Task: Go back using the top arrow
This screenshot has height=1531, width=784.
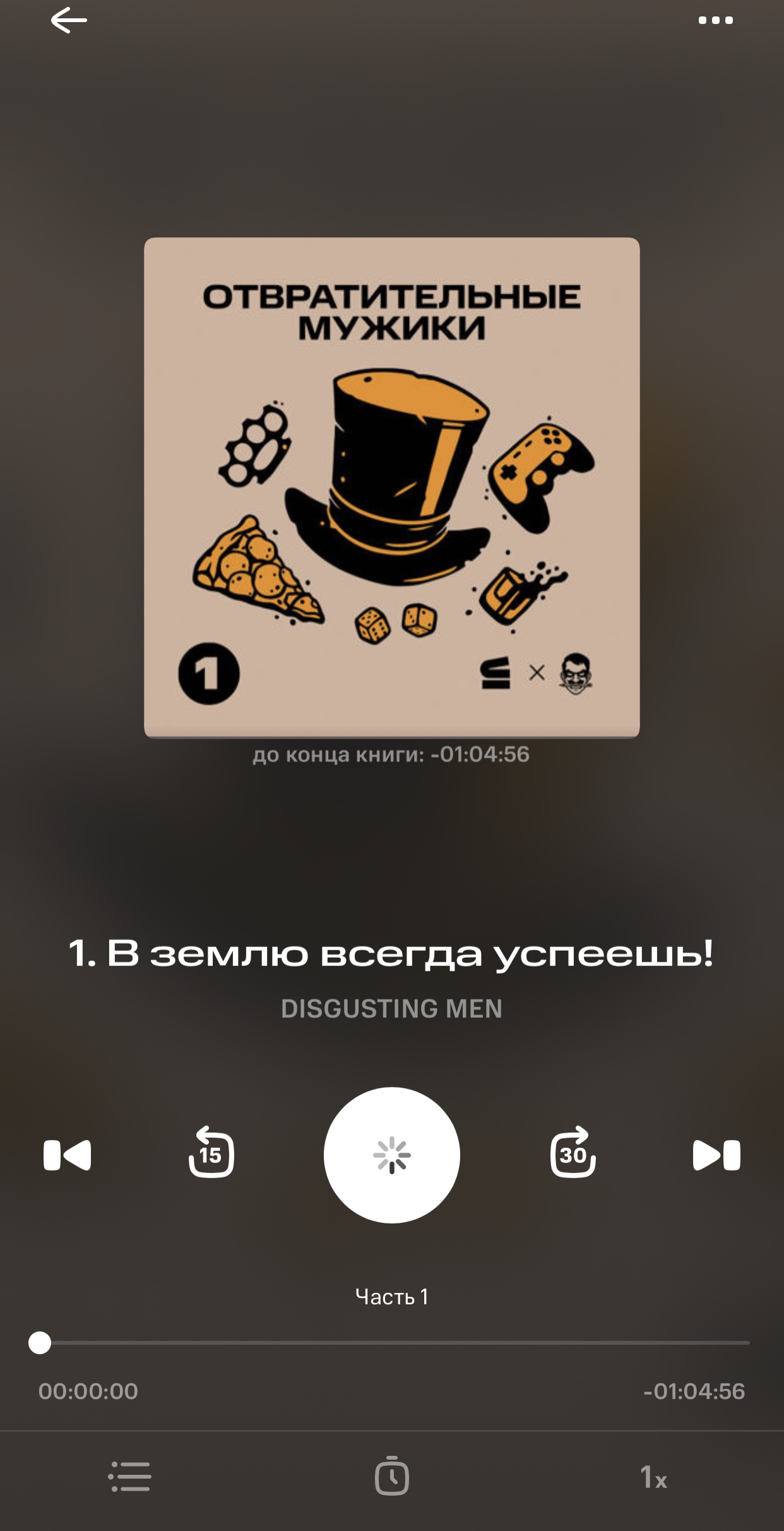Action: (69, 21)
